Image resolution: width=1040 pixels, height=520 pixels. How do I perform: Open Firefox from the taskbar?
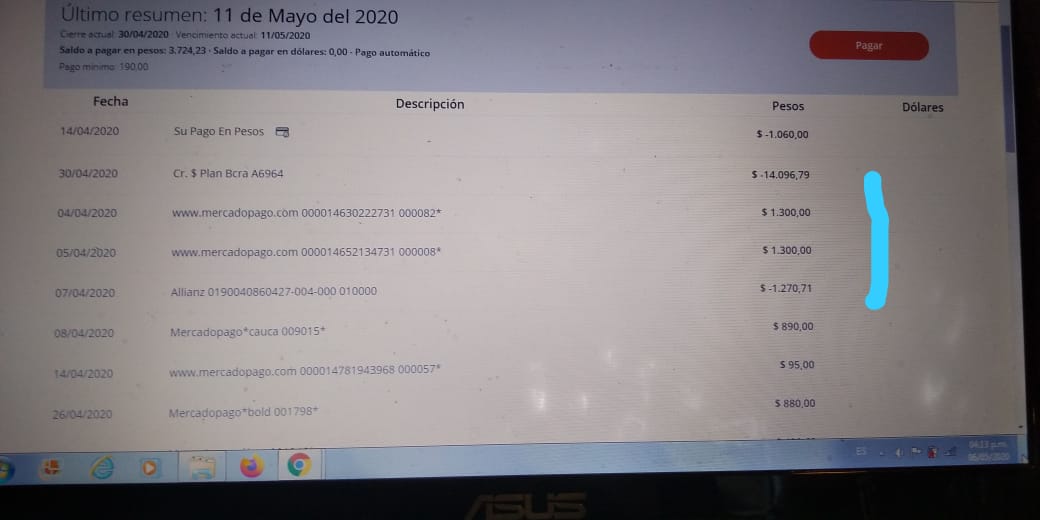click(x=251, y=466)
